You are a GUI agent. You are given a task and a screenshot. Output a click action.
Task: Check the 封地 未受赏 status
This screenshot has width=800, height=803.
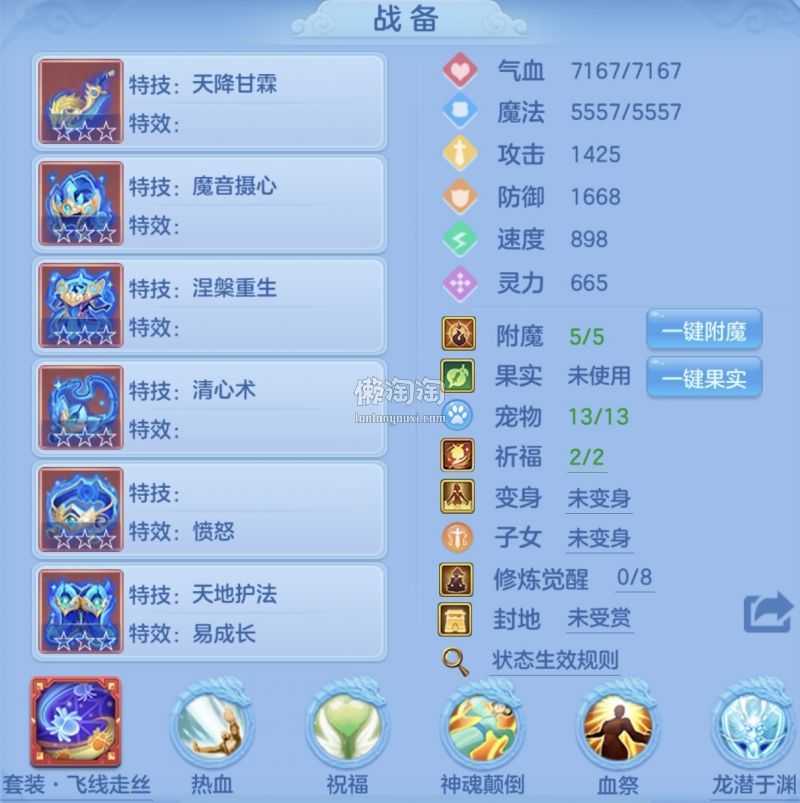pos(599,619)
